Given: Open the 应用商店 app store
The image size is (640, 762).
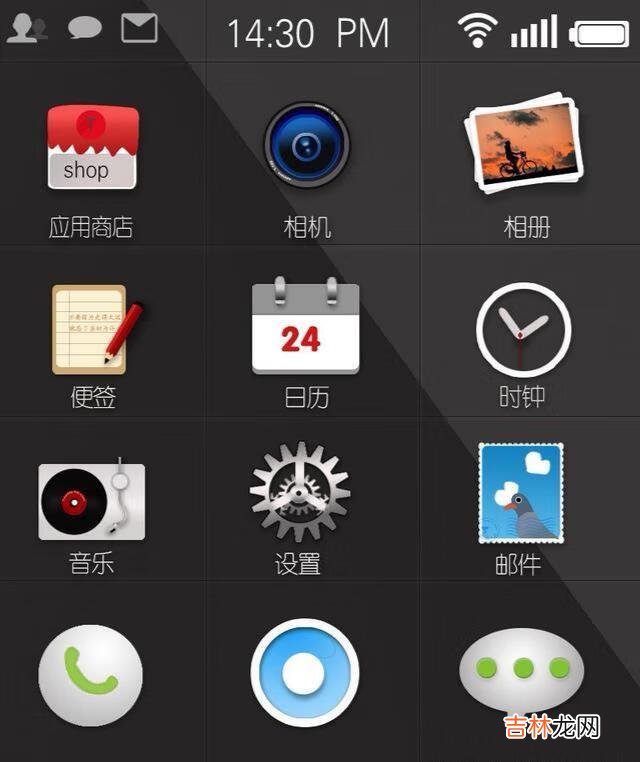Looking at the screenshot, I should [x=92, y=148].
